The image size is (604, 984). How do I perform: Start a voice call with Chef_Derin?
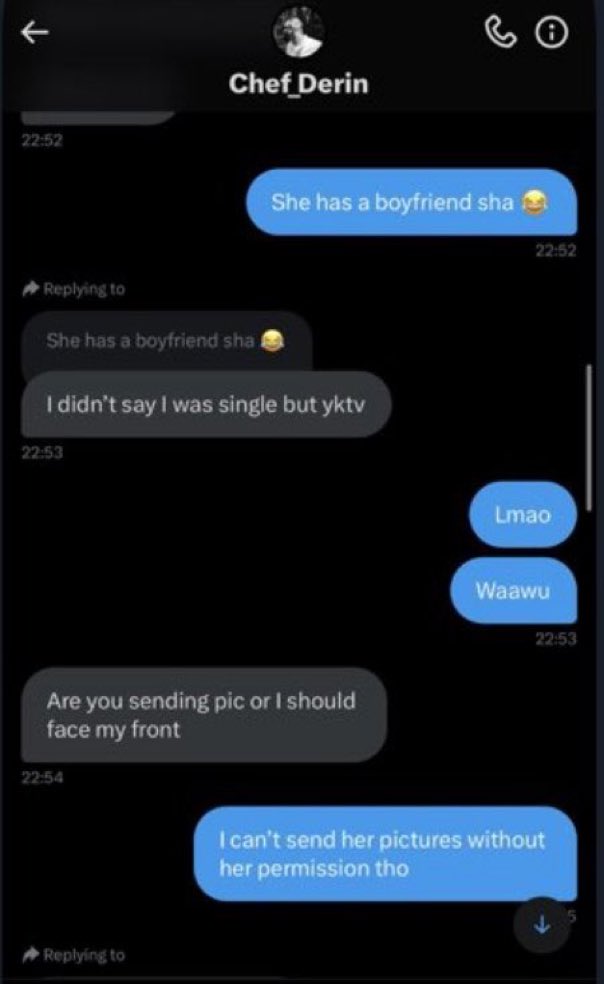tap(505, 33)
